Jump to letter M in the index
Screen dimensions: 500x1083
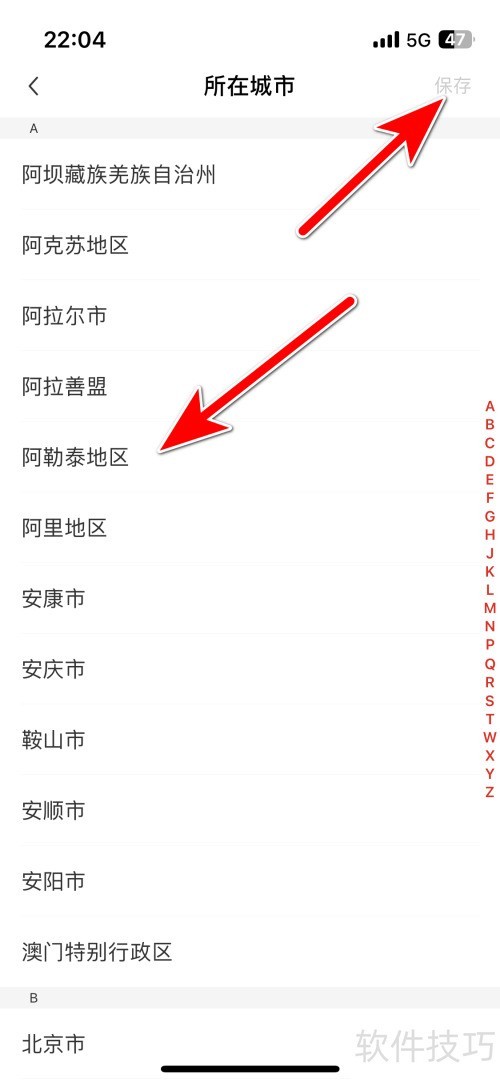pyautogui.click(x=490, y=608)
